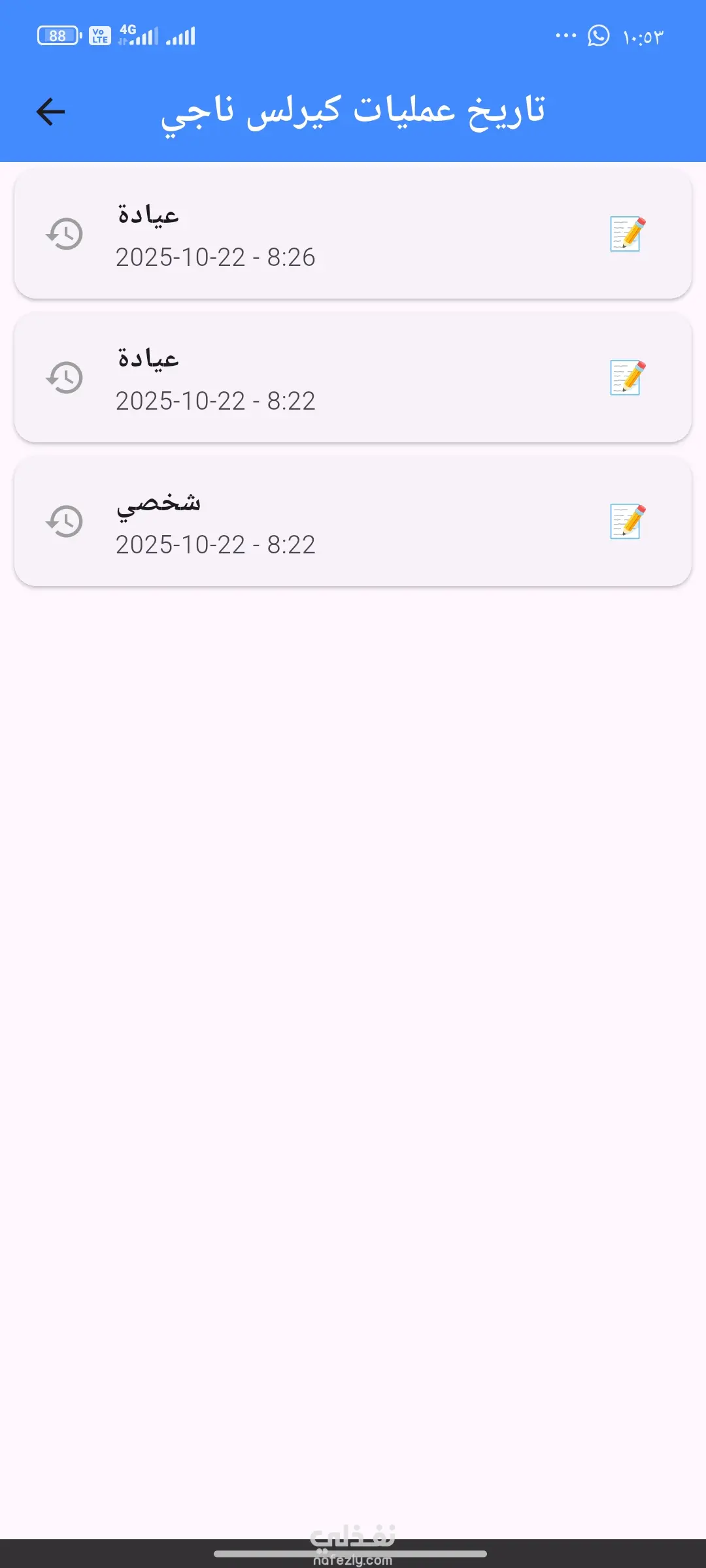Go back using the top arrow
The width and height of the screenshot is (706, 1568).
pyautogui.click(x=50, y=111)
